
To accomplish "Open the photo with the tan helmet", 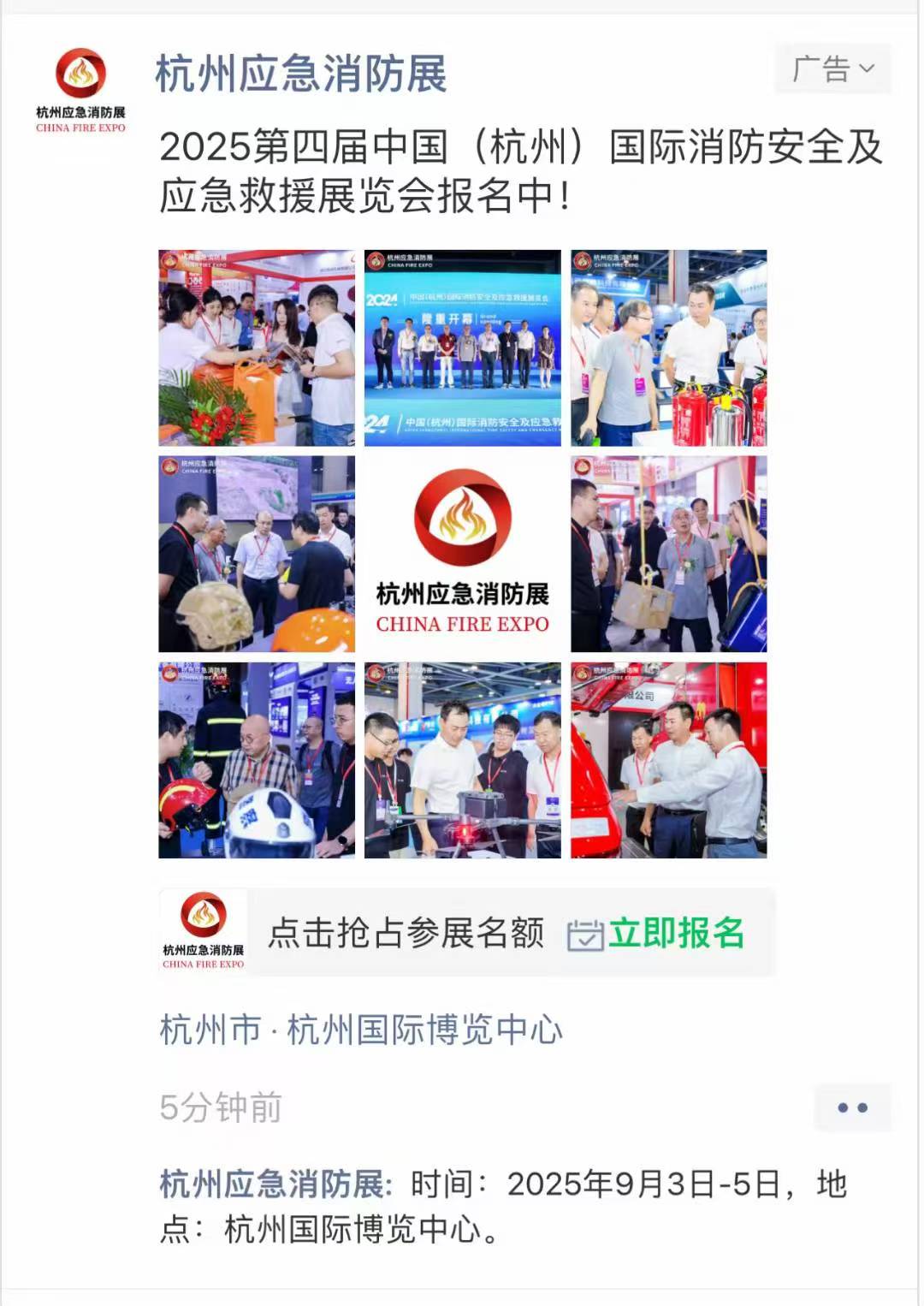I will pyautogui.click(x=256, y=554).
